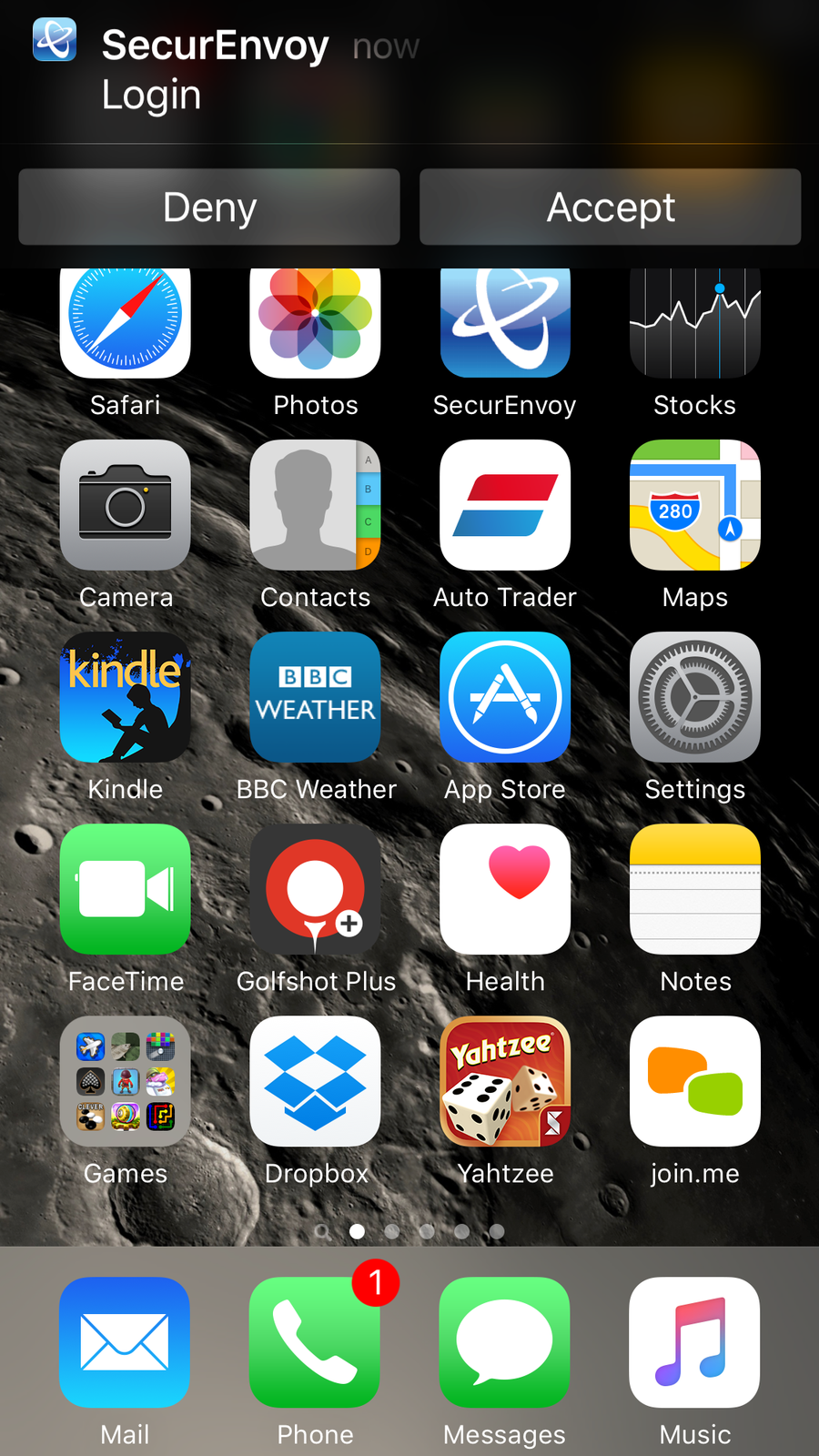Start FaceTime
Image resolution: width=819 pixels, height=1456 pixels.
(x=126, y=889)
